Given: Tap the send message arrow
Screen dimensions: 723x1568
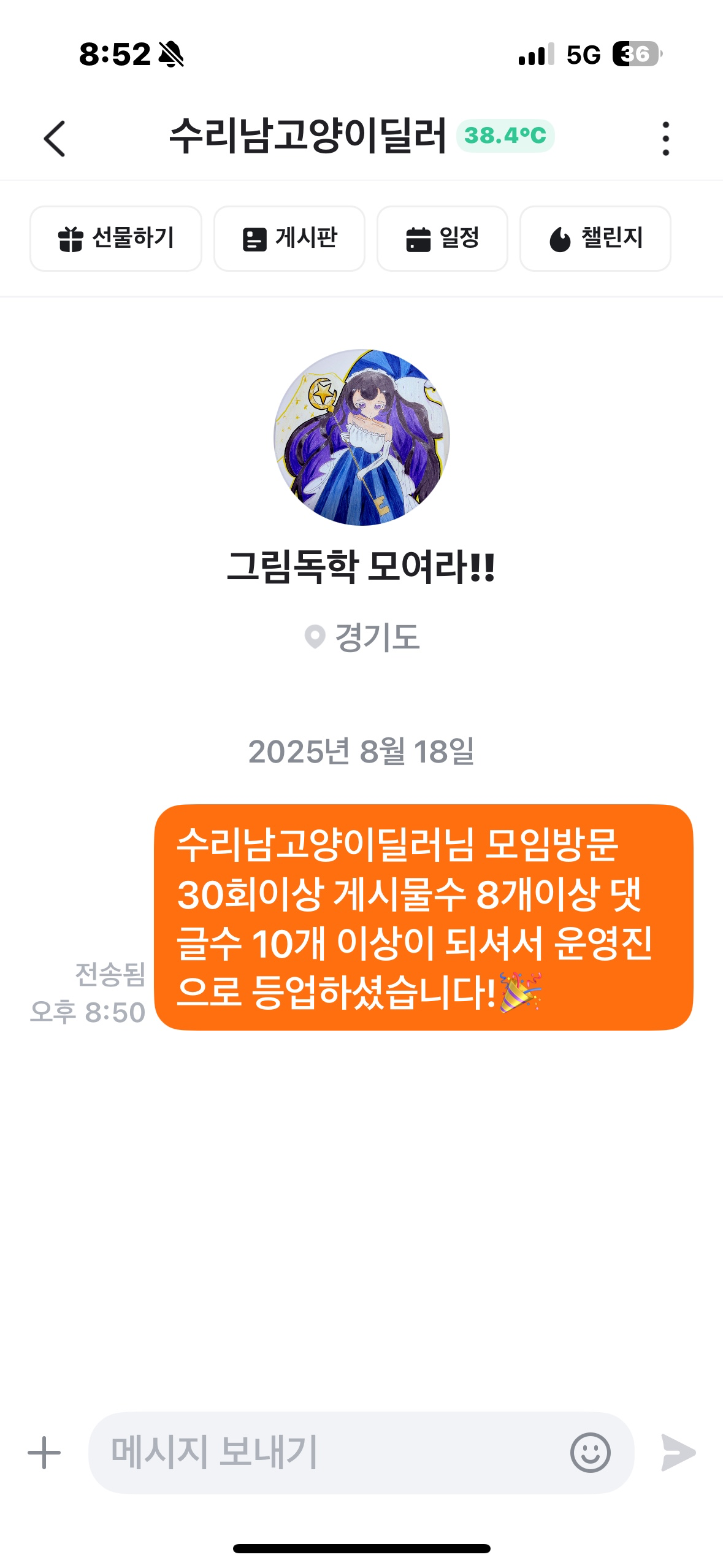Looking at the screenshot, I should (x=678, y=1453).
